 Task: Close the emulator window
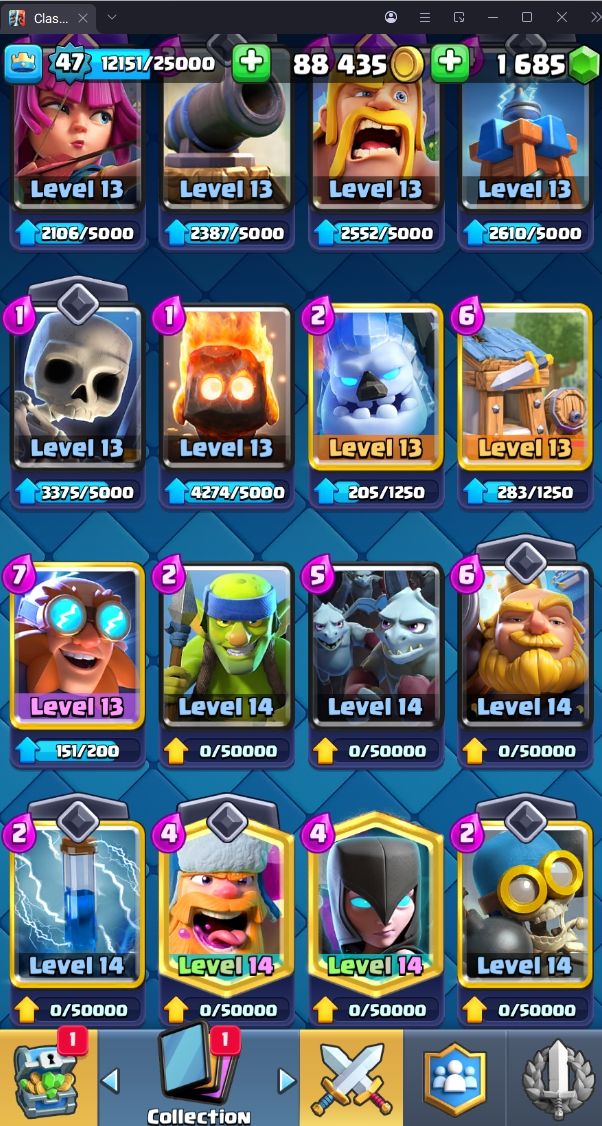coord(562,17)
